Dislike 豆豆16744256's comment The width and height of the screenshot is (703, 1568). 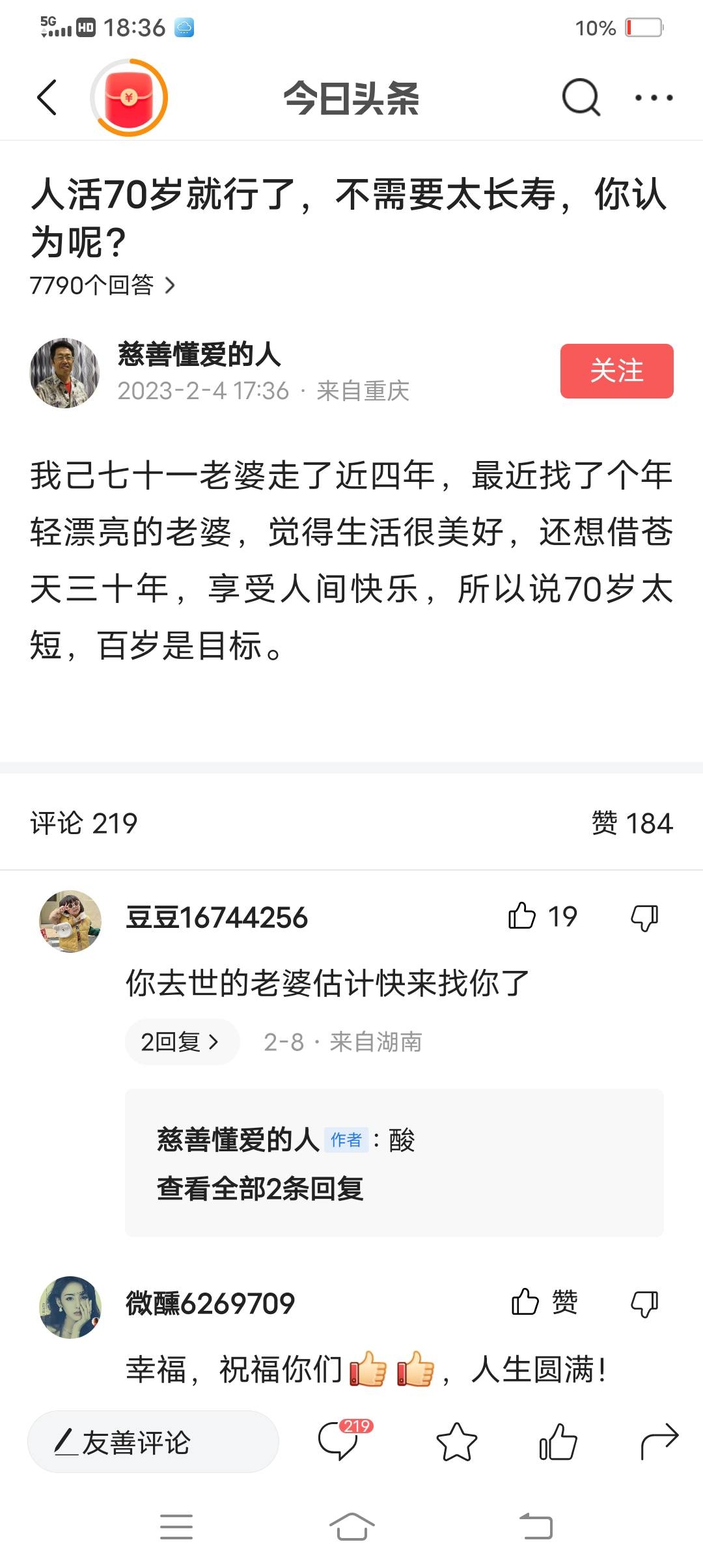(644, 917)
